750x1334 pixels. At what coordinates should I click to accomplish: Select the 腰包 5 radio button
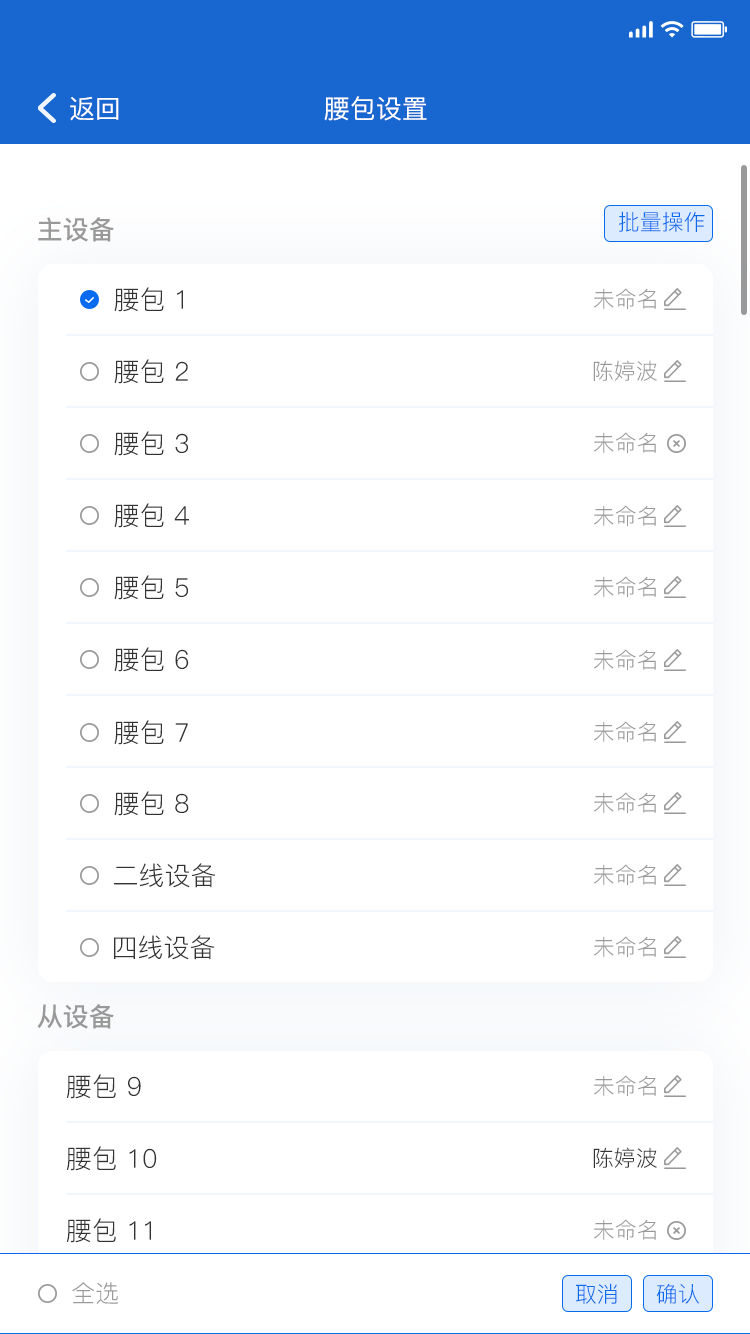tap(89, 587)
